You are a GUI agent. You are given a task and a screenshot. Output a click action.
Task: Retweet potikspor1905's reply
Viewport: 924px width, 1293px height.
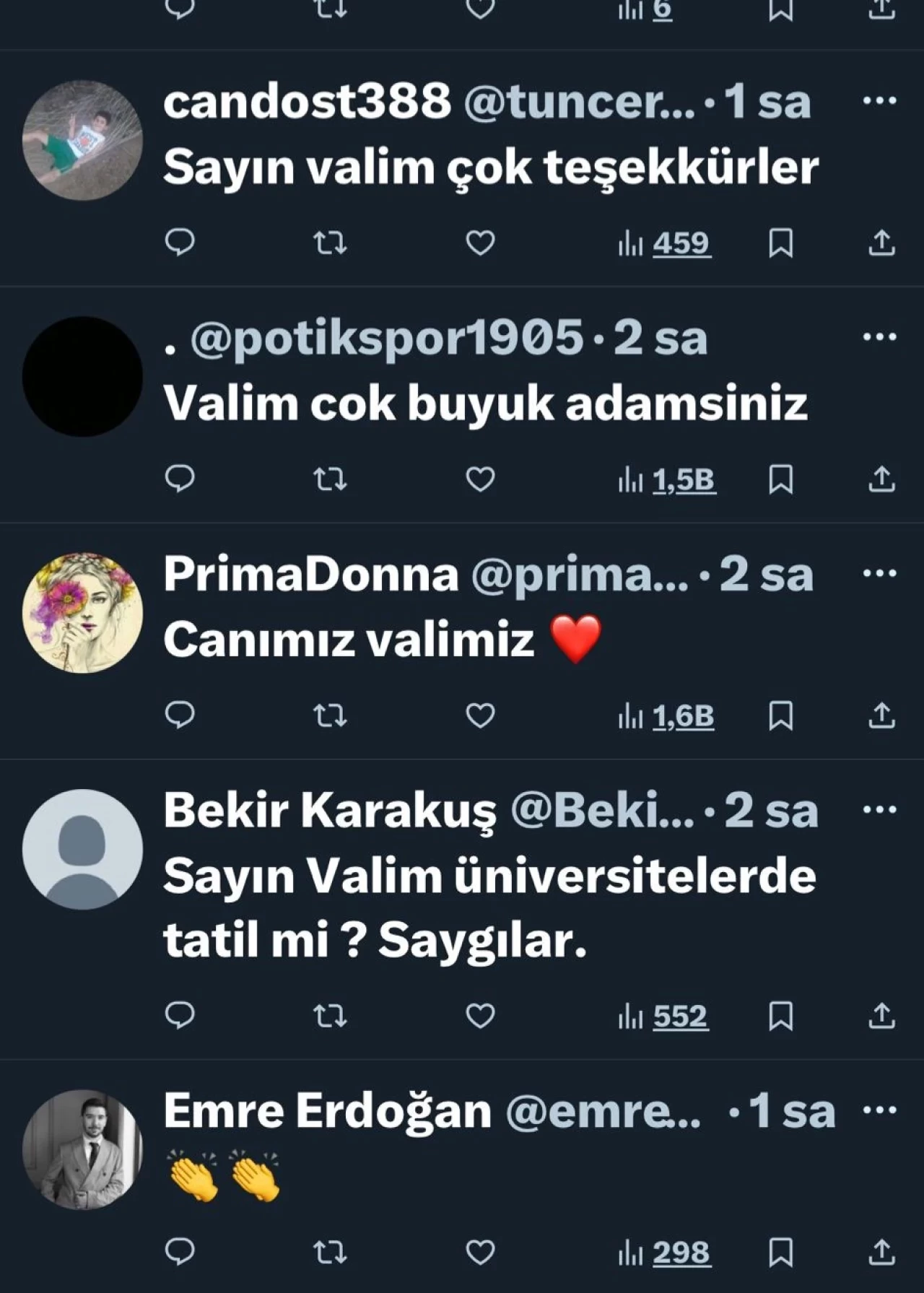pyautogui.click(x=330, y=479)
